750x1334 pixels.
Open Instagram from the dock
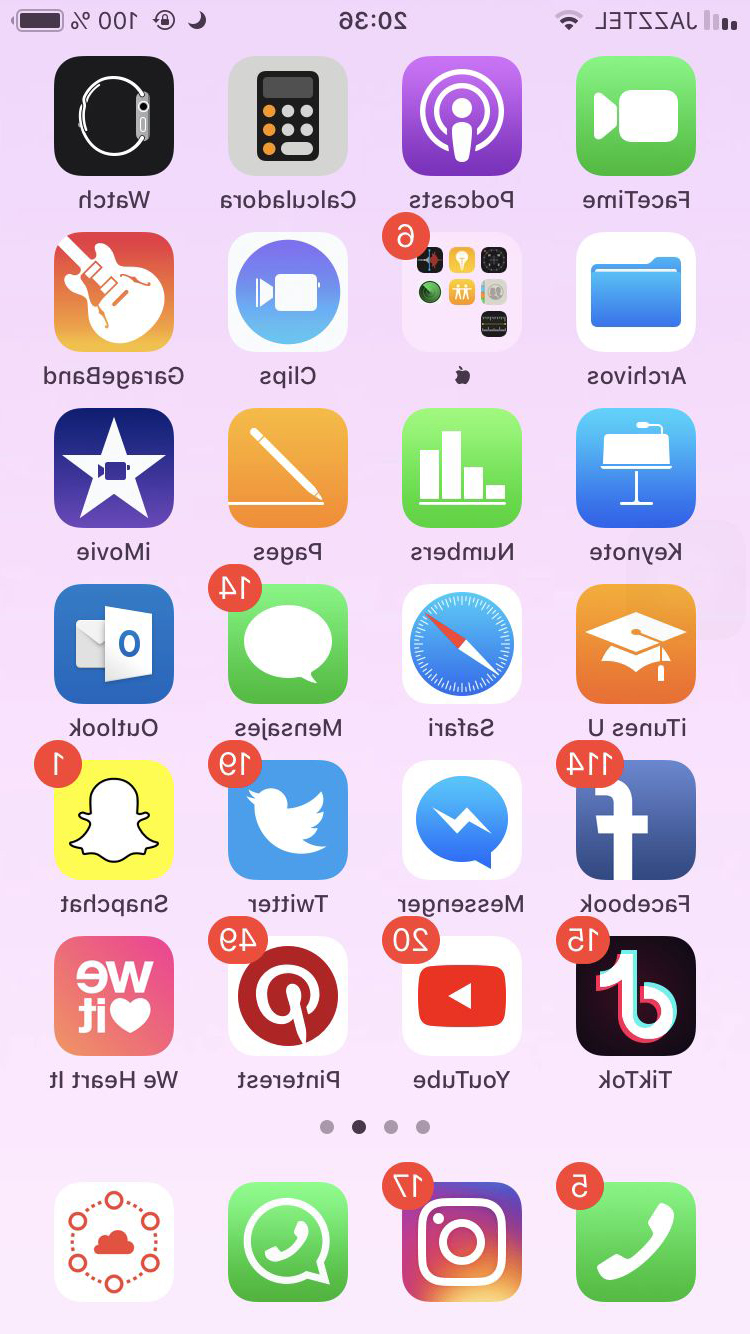point(462,1242)
